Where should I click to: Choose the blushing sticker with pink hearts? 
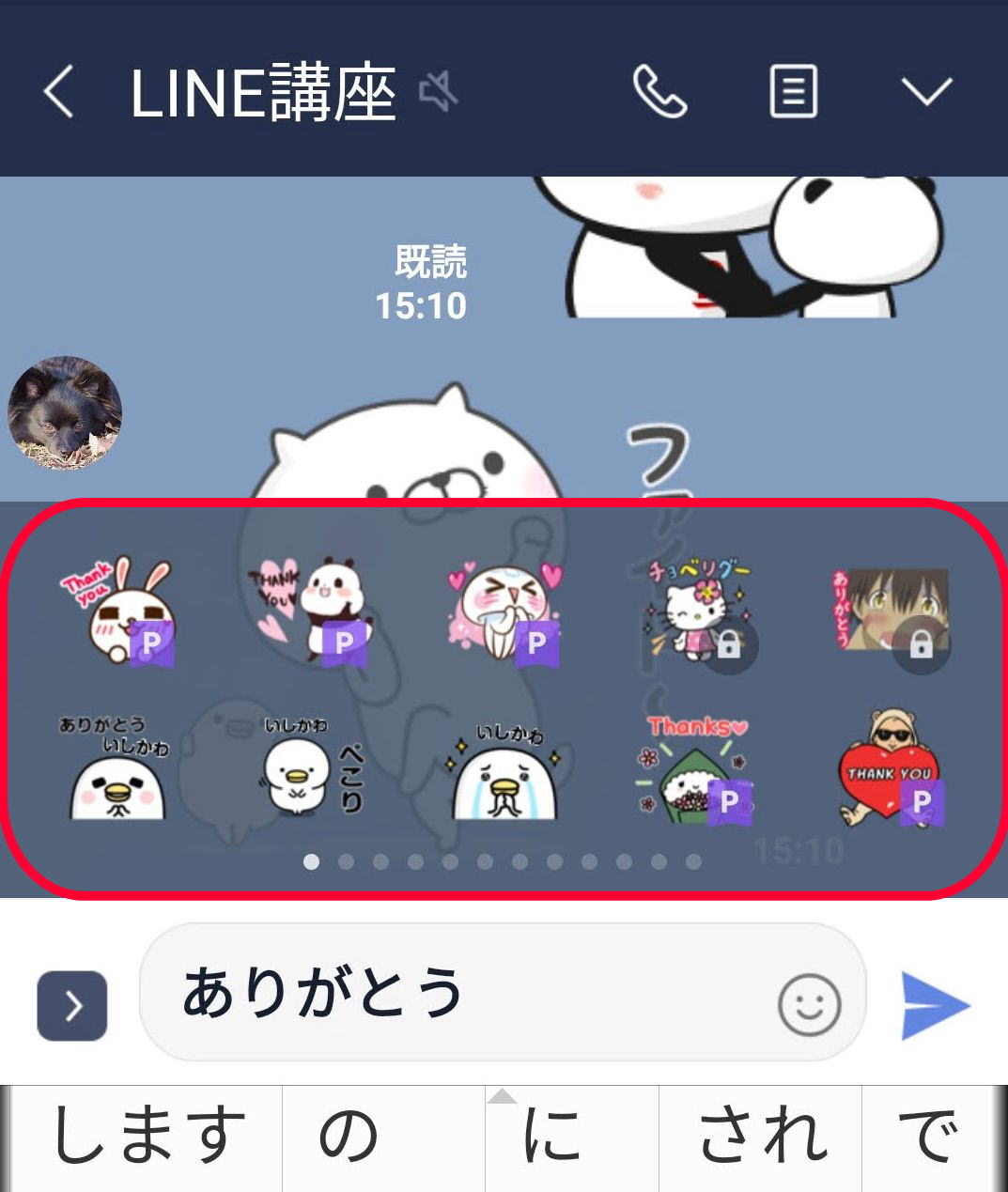[504, 612]
